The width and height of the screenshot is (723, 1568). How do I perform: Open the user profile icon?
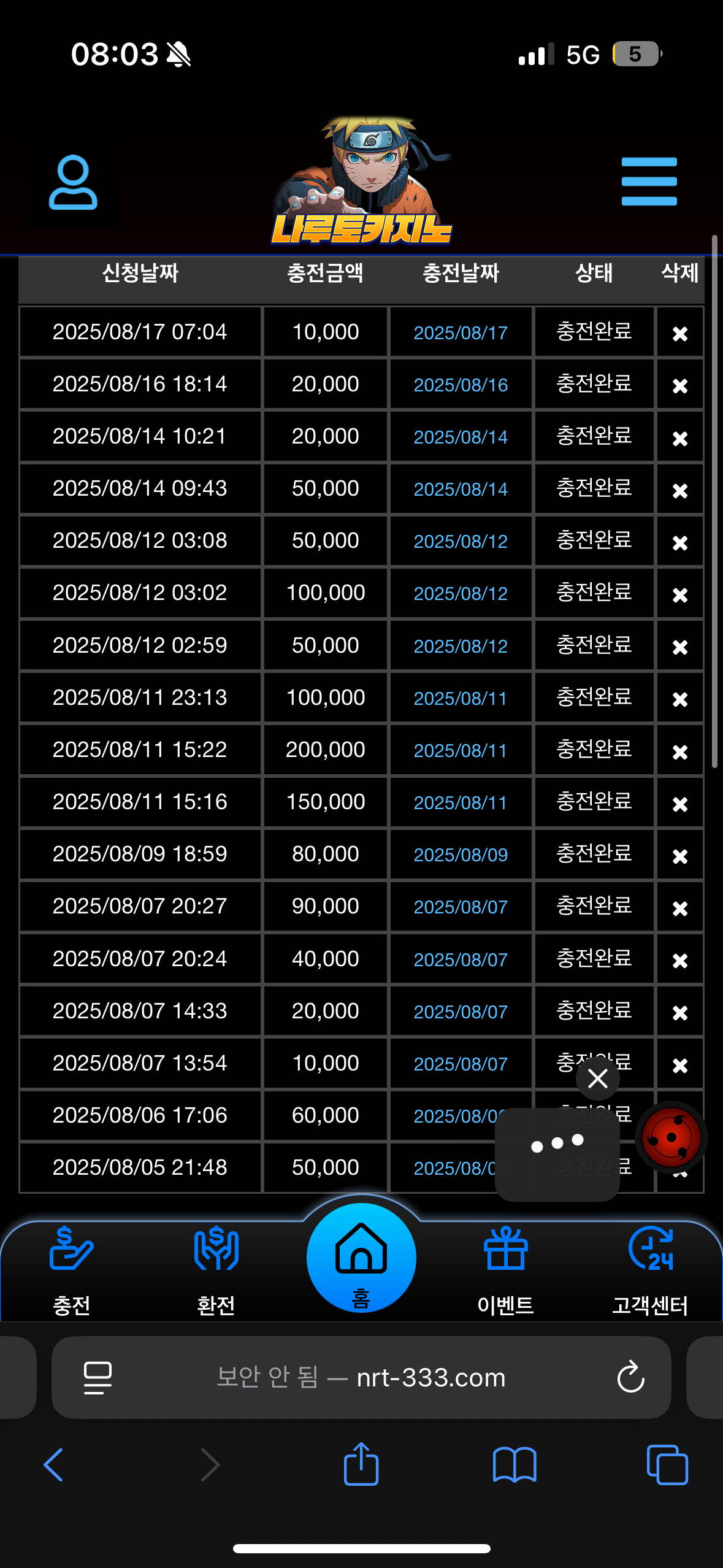pos(73,182)
